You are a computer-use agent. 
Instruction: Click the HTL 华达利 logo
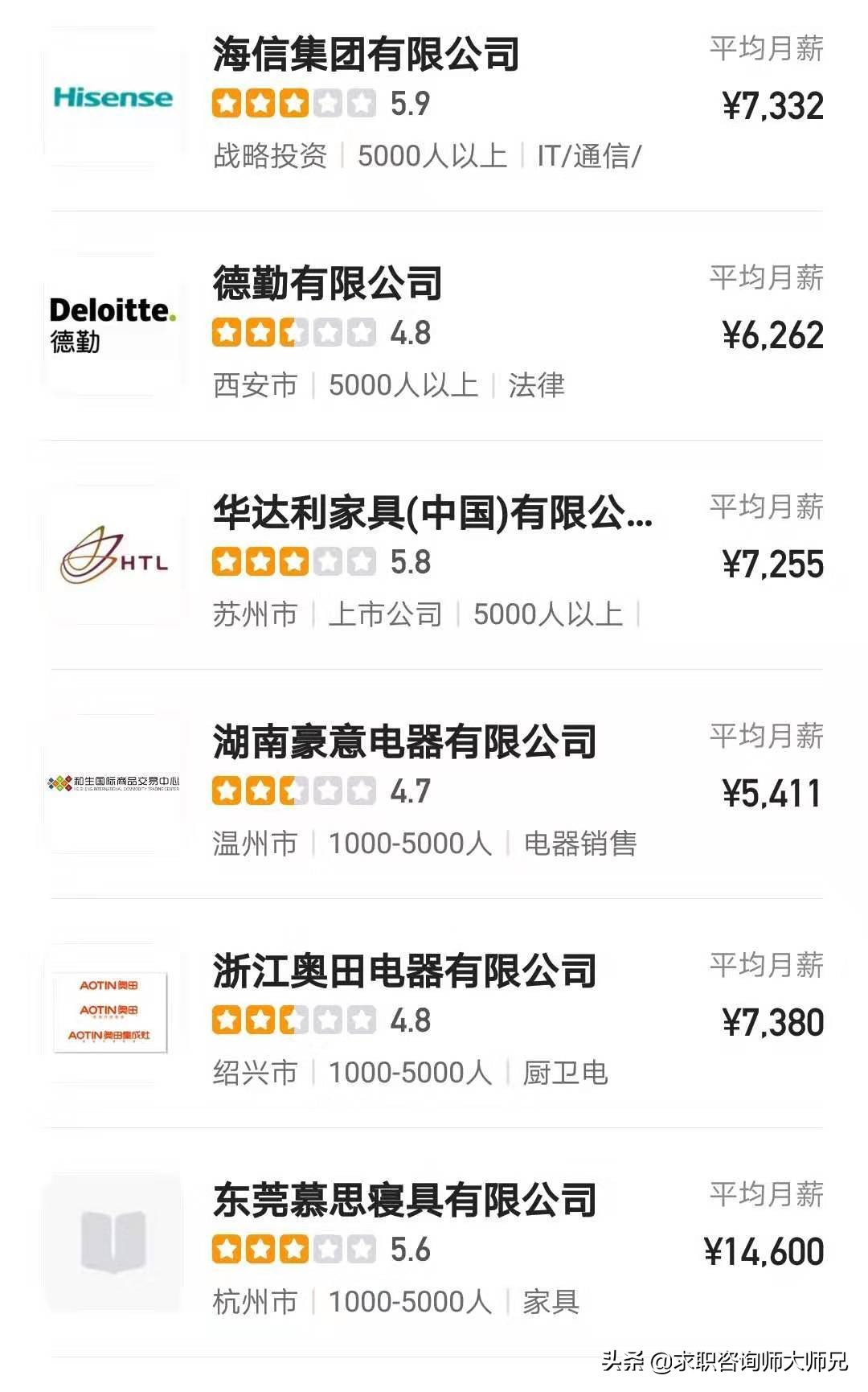114,557
